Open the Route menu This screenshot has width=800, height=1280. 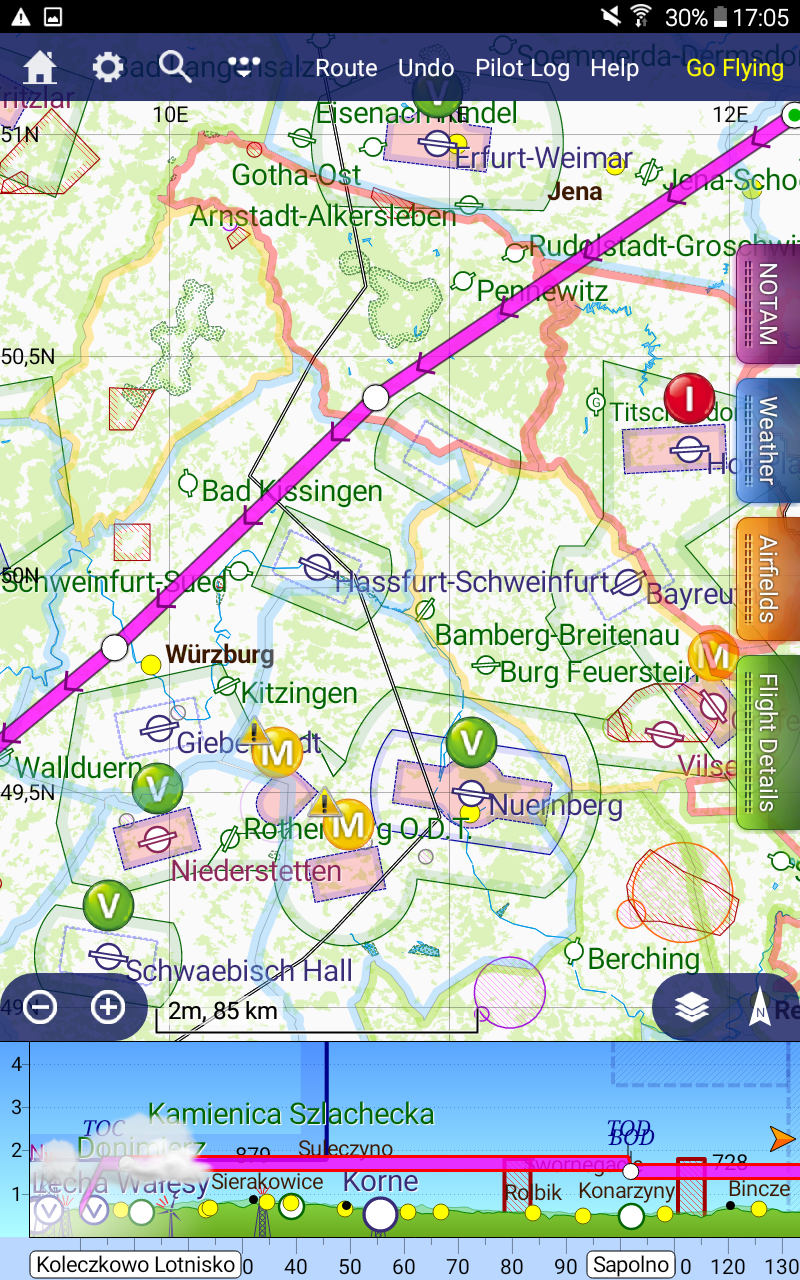point(346,68)
